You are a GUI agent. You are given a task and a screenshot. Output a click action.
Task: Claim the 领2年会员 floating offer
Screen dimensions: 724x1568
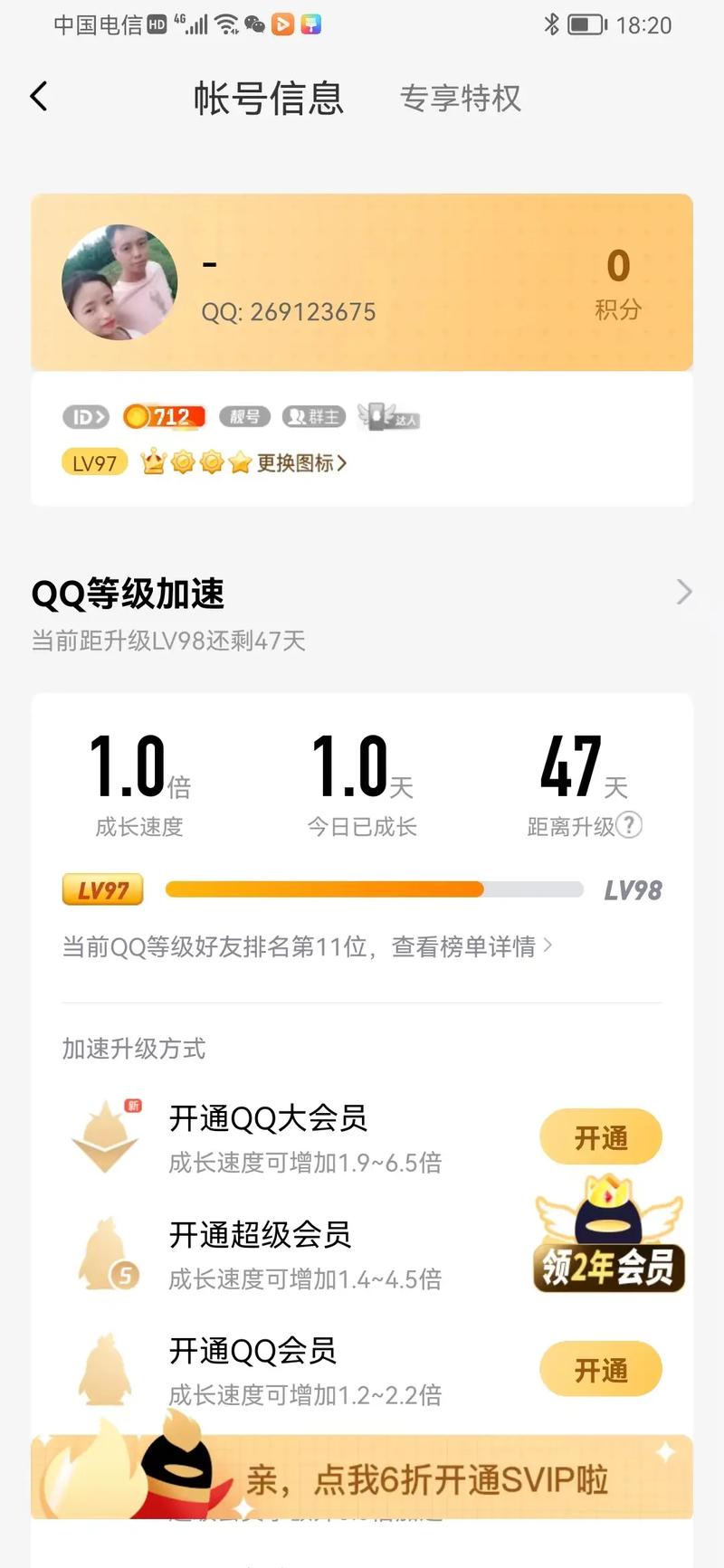pyautogui.click(x=608, y=1235)
